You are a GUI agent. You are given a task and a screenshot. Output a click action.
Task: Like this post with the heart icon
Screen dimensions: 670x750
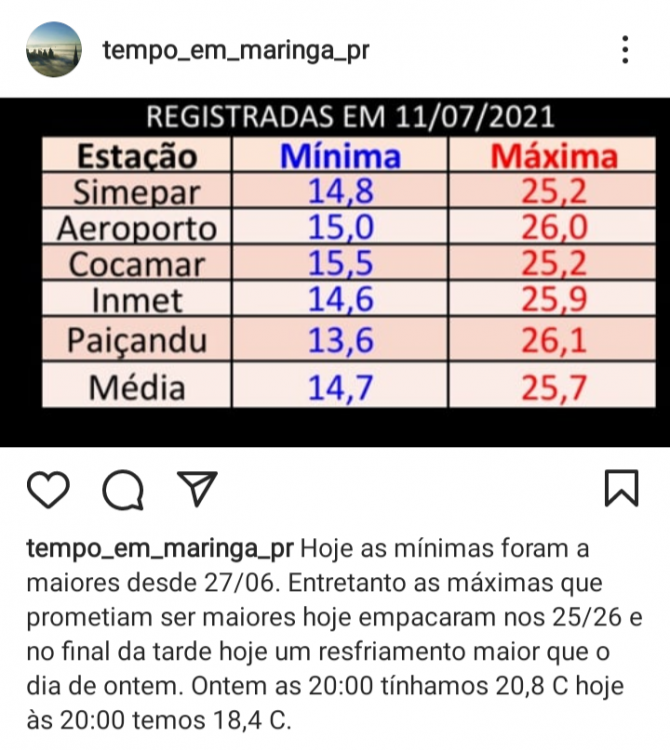click(47, 488)
